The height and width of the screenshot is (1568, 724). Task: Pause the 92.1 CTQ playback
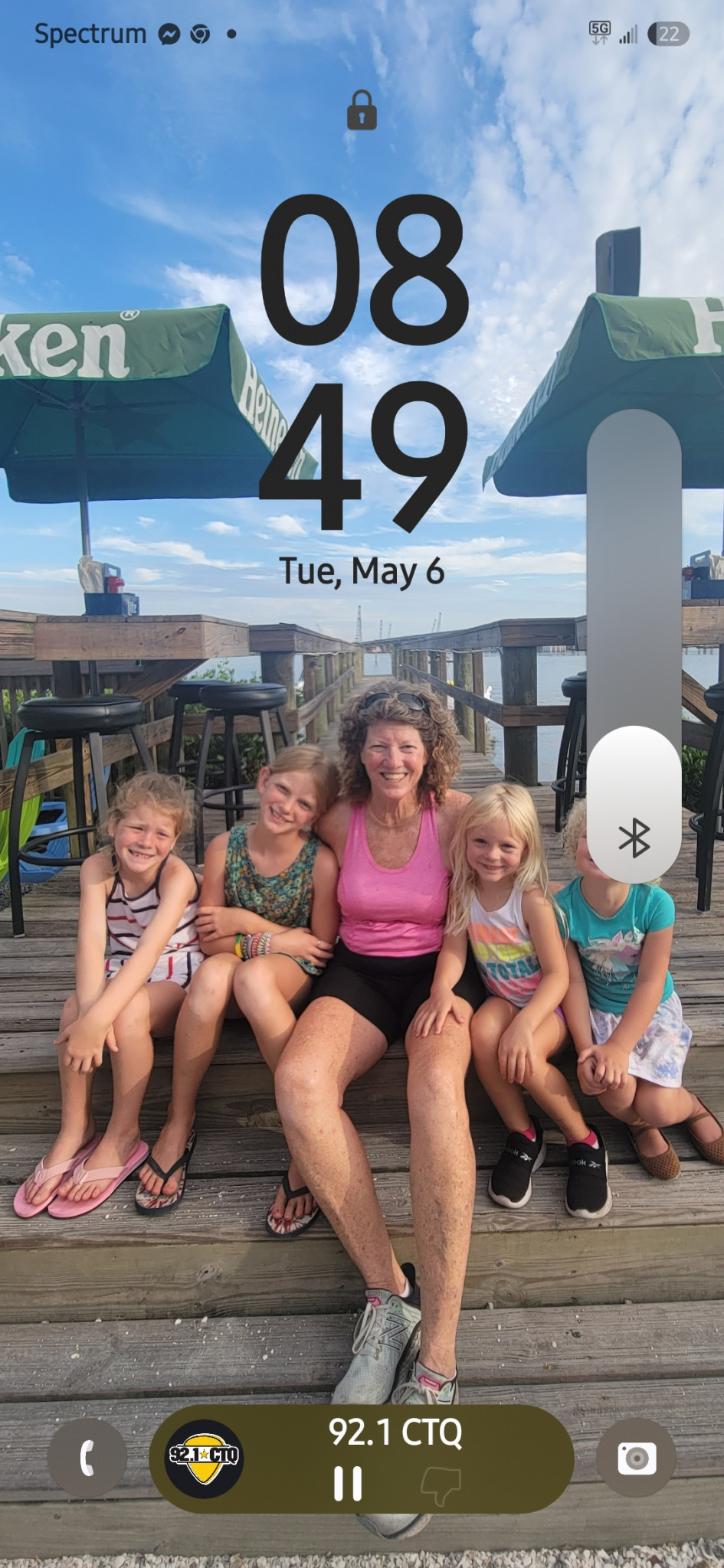tap(348, 1484)
